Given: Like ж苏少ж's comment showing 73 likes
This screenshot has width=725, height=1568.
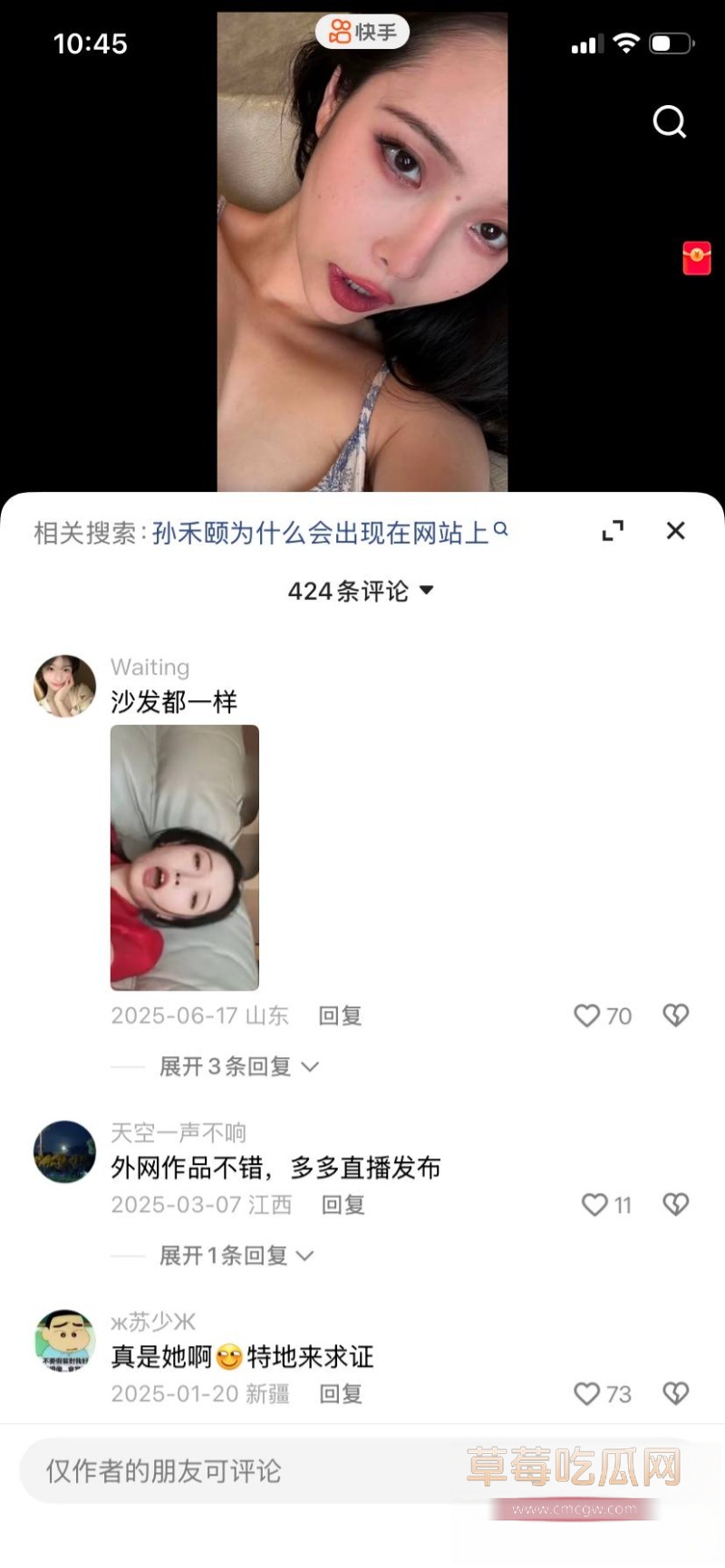Looking at the screenshot, I should click(x=587, y=1394).
